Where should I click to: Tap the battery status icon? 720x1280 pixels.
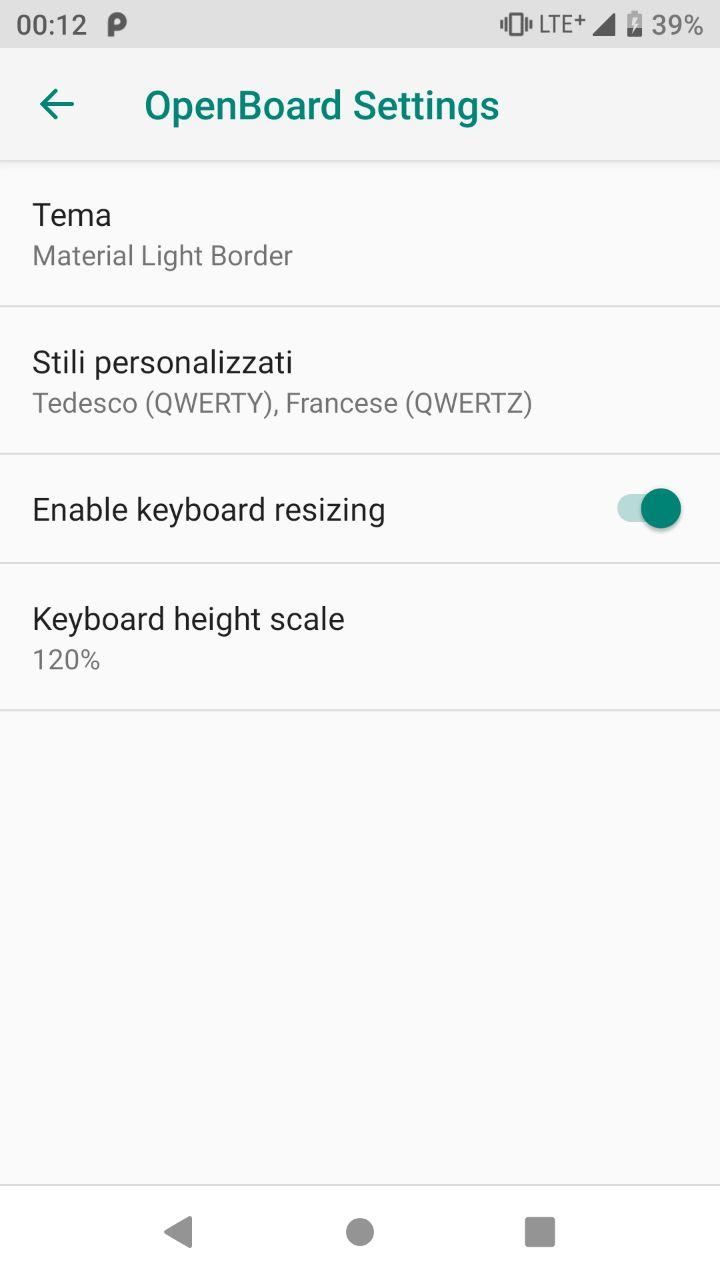[x=637, y=23]
